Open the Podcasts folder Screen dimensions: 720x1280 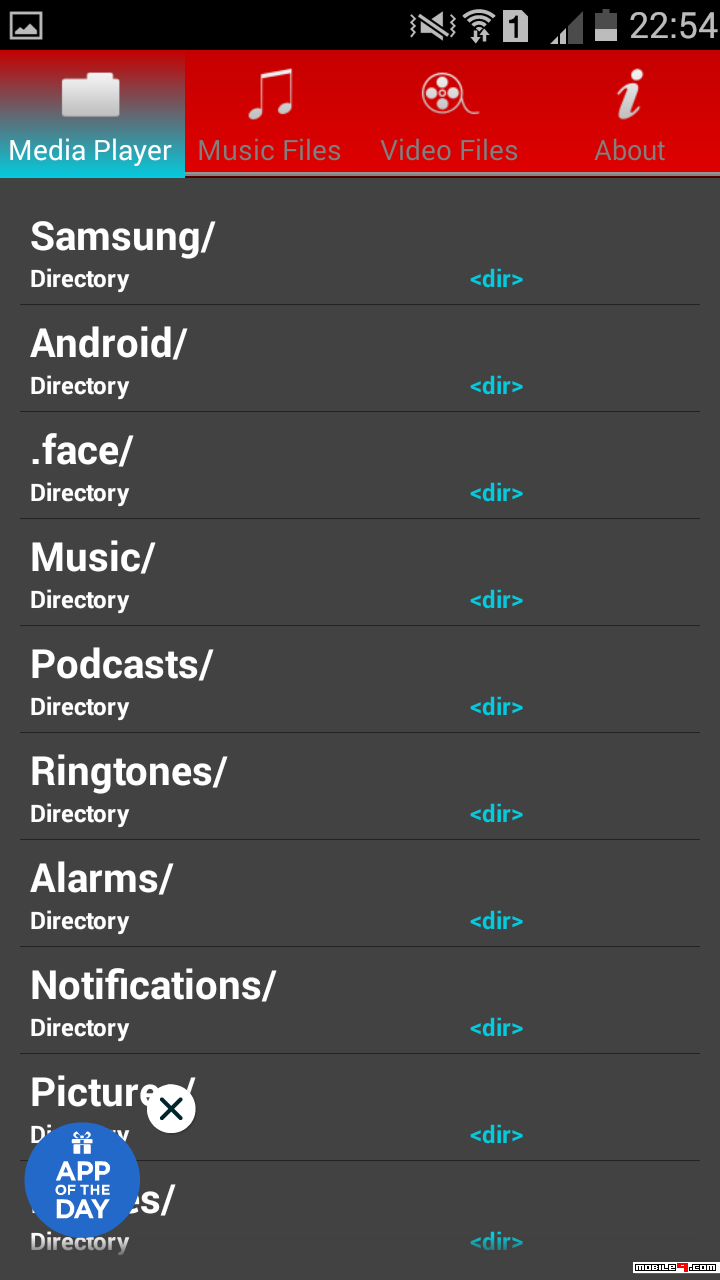tap(360, 679)
